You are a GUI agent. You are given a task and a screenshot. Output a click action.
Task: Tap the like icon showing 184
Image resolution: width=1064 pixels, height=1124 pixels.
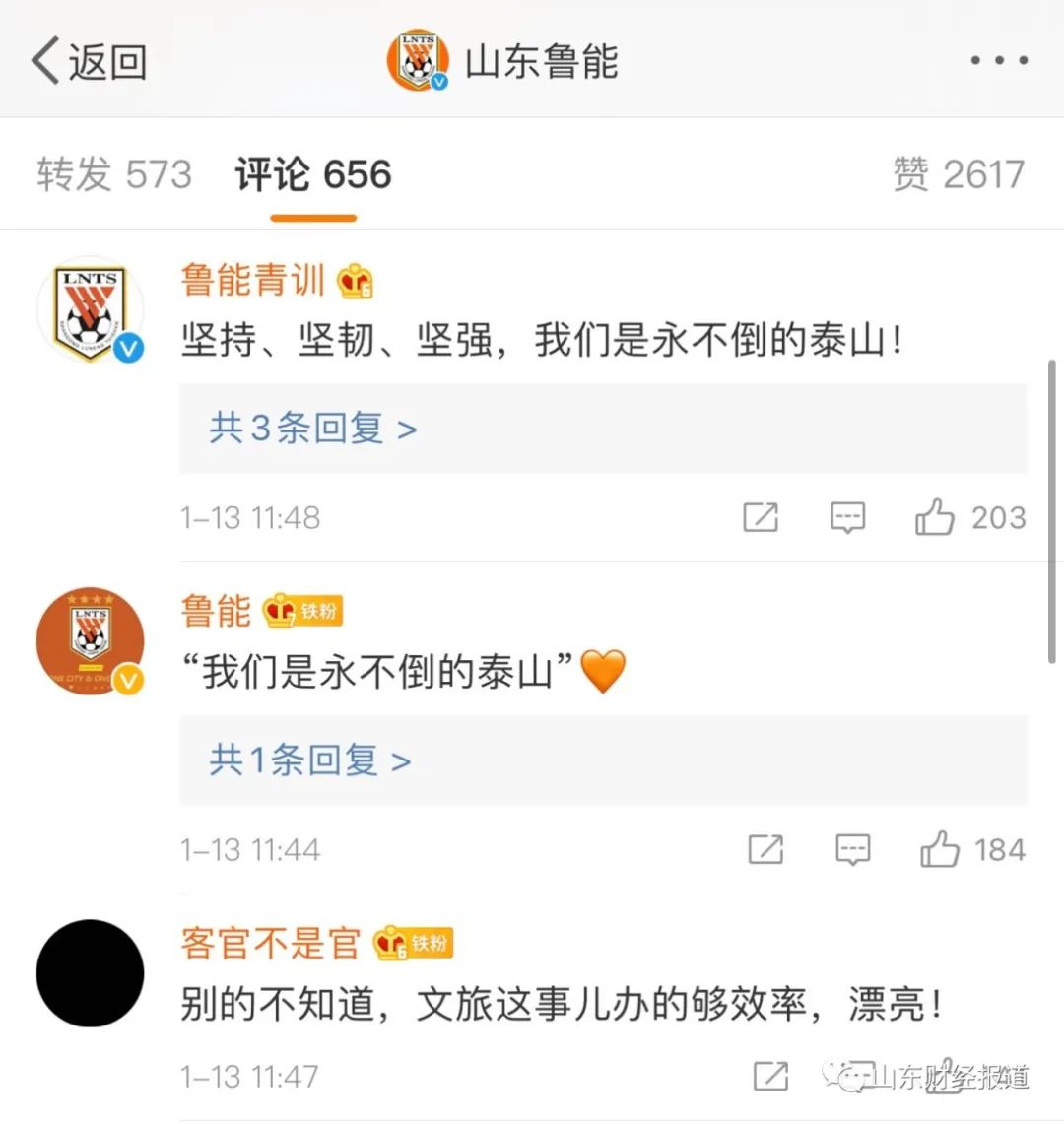coord(940,848)
